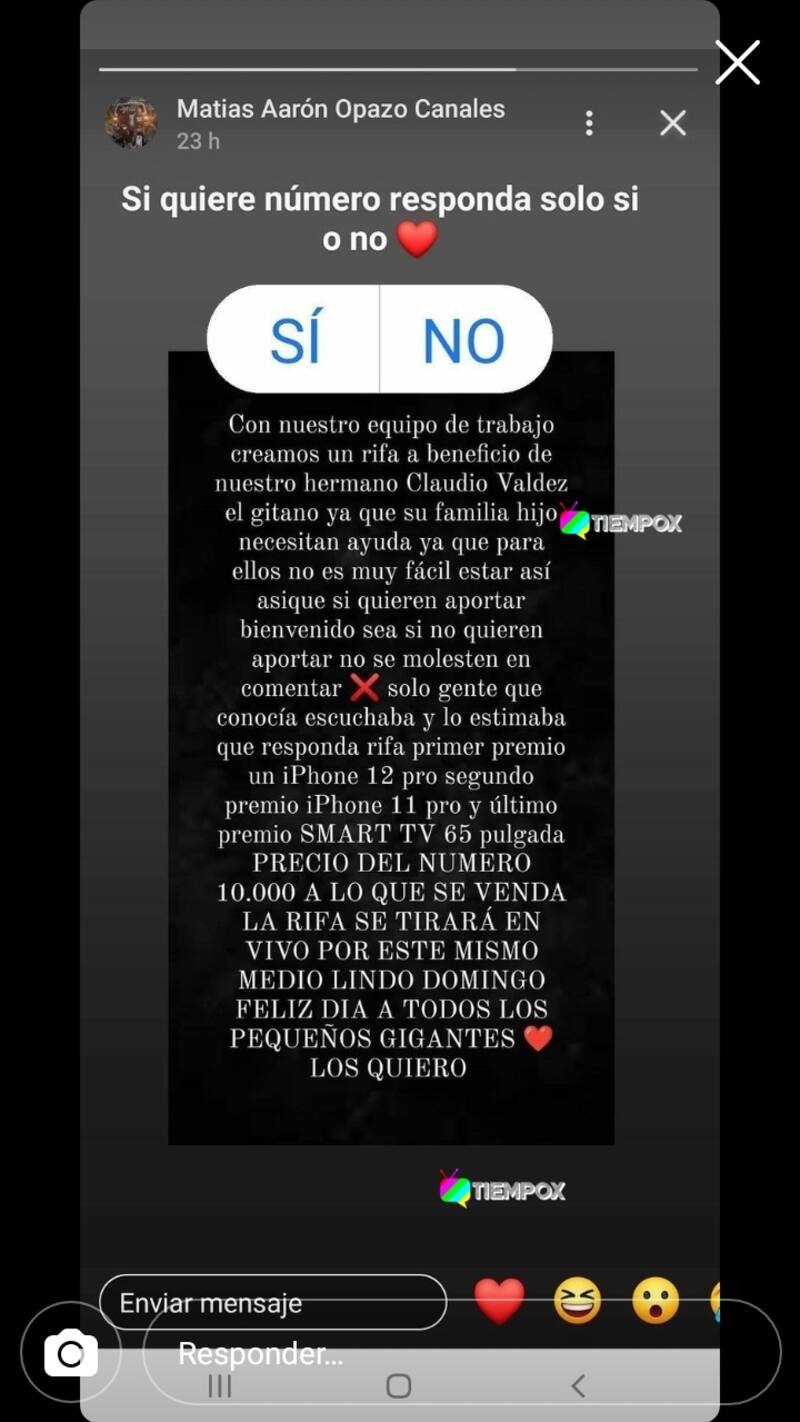
Task: Vote SÍ in the poll
Action: pos(295,339)
